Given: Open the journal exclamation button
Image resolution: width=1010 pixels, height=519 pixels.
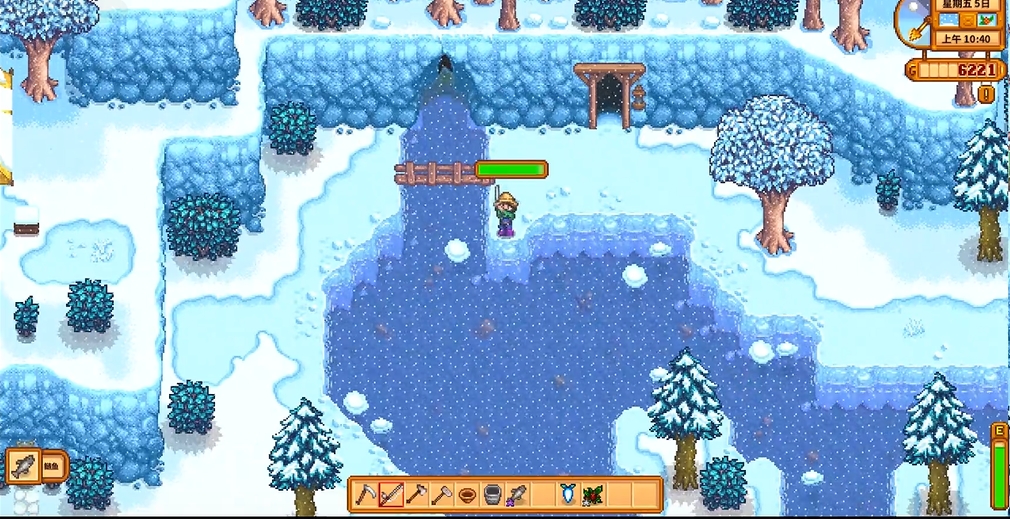Looking at the screenshot, I should pyautogui.click(x=987, y=94).
